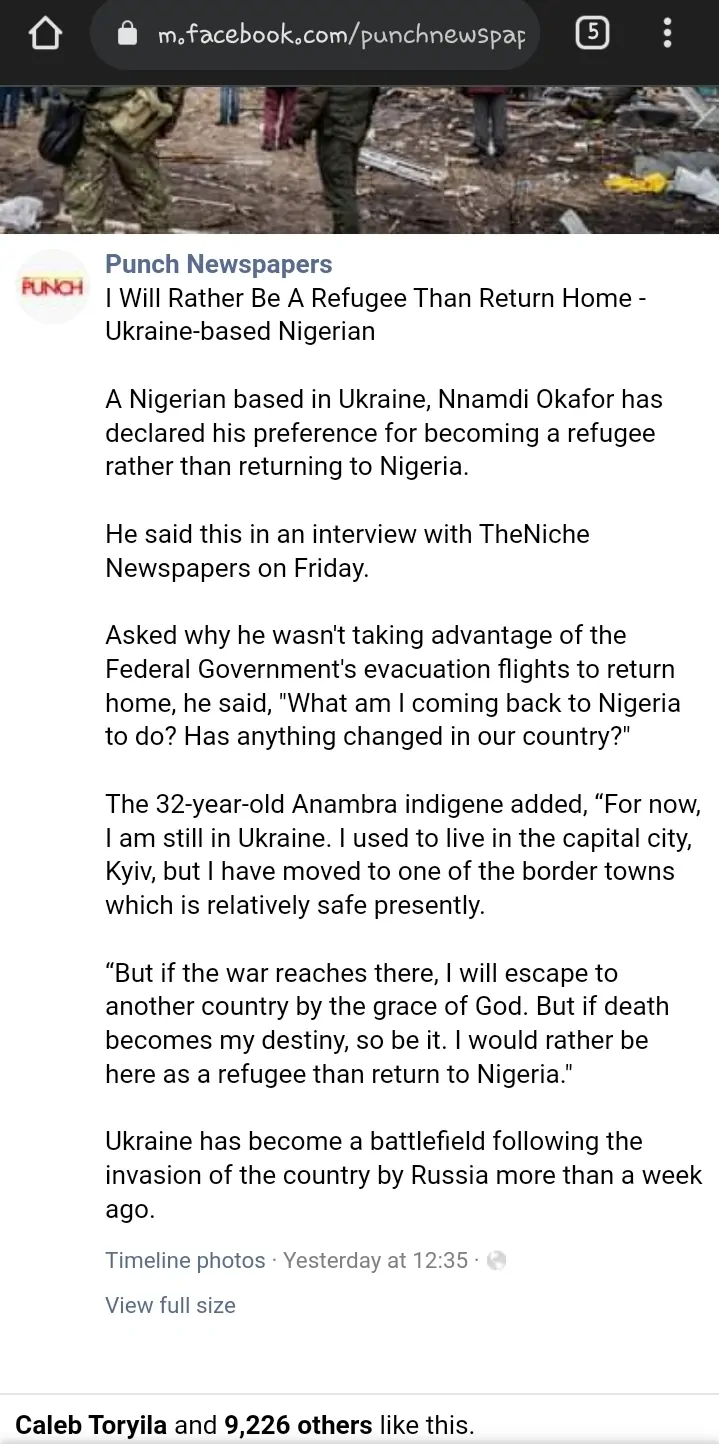Image resolution: width=719 pixels, height=1444 pixels.
Task: Open the Timeline photos album link
Action: [x=185, y=1260]
